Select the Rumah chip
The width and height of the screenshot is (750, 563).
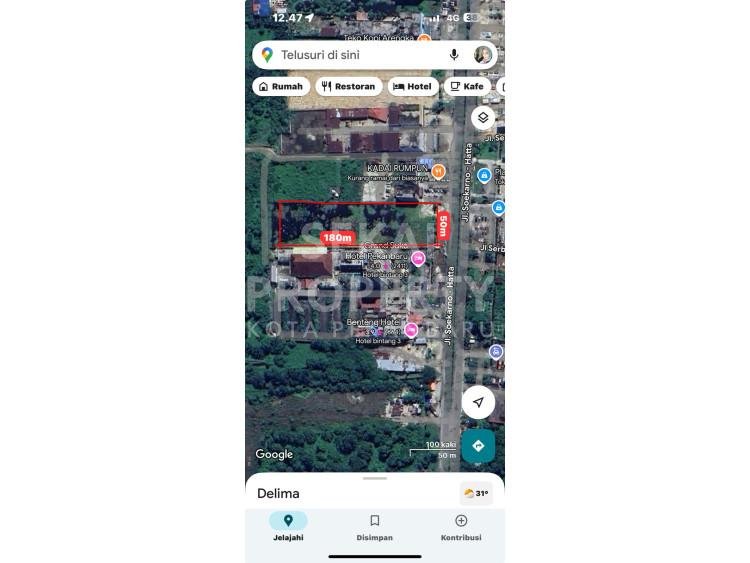point(281,86)
